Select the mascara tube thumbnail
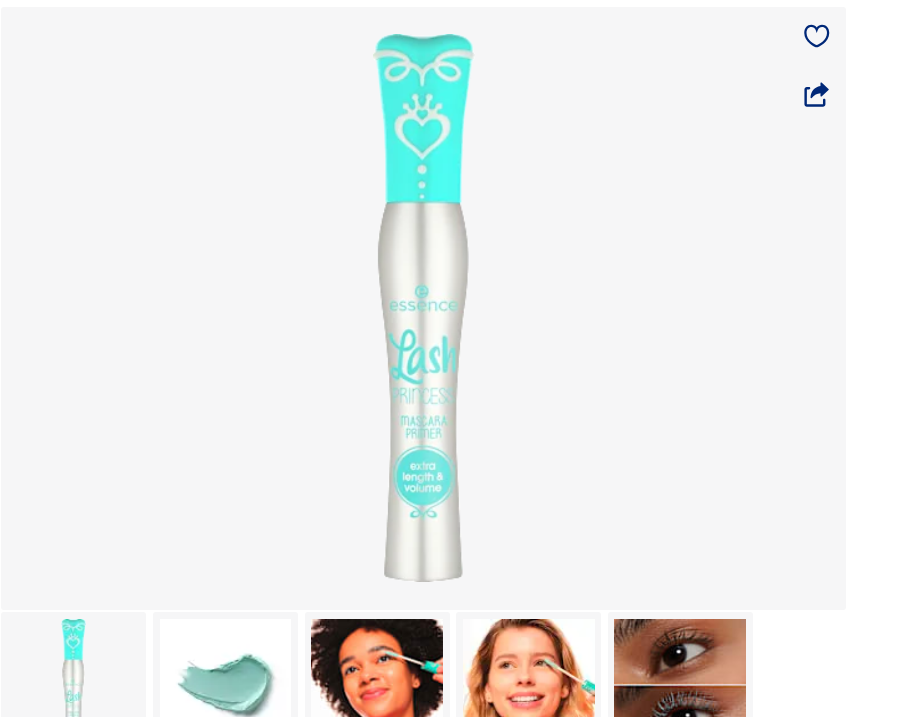 pyautogui.click(x=73, y=665)
